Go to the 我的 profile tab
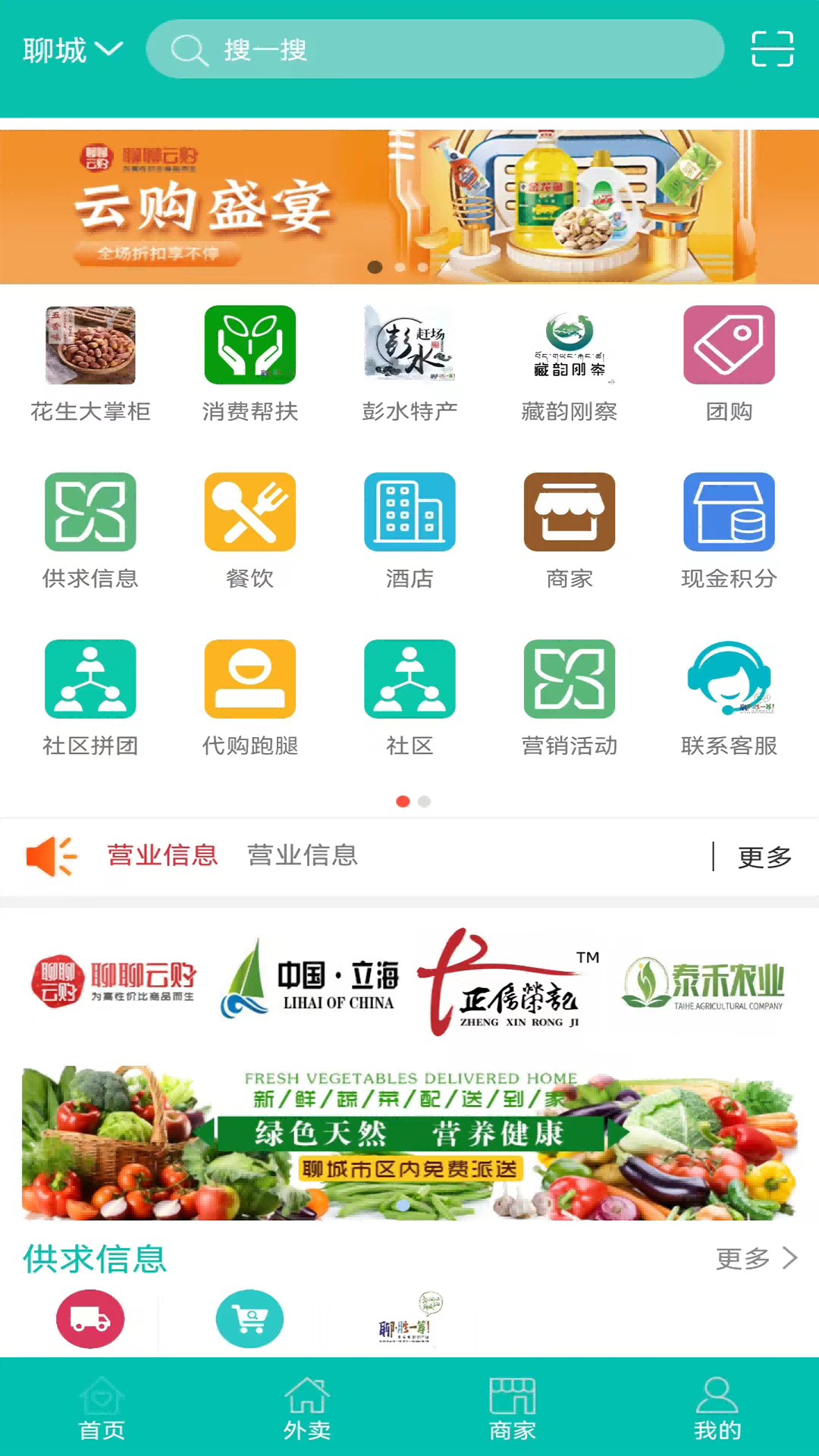819x1456 pixels. pos(717,1409)
